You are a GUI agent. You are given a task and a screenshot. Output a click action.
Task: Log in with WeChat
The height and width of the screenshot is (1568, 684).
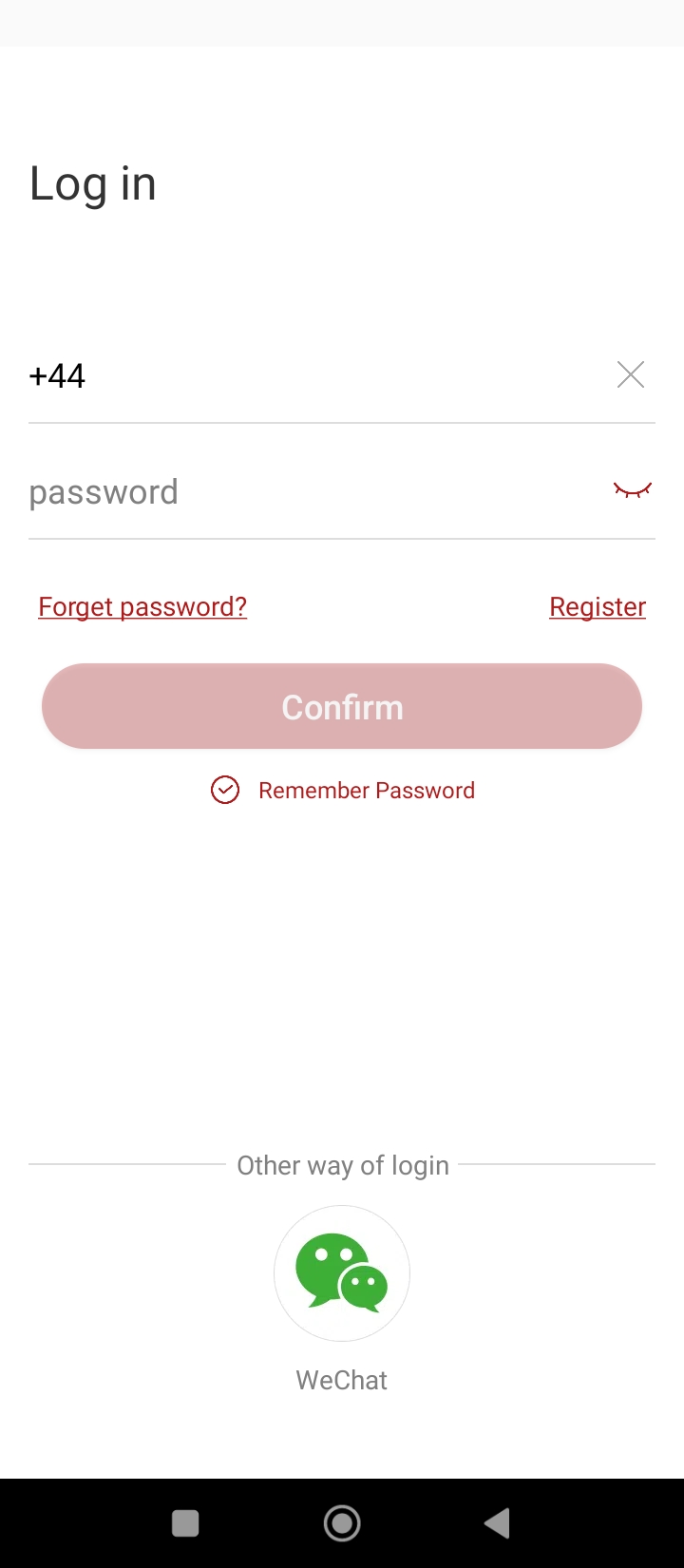point(342,1273)
